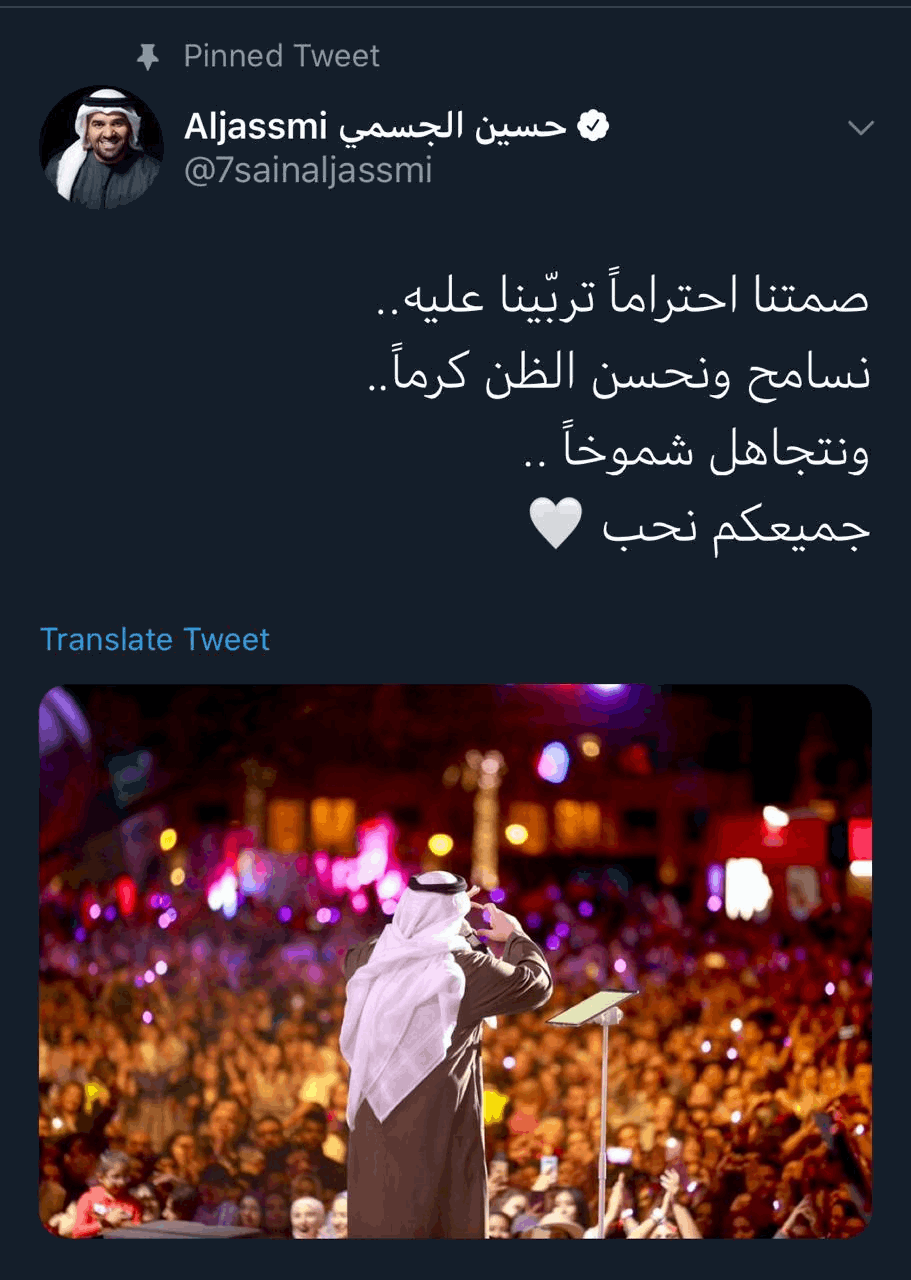The width and height of the screenshot is (911, 1280).
Task: Open Aljassmi's profile picture
Action: tap(100, 148)
